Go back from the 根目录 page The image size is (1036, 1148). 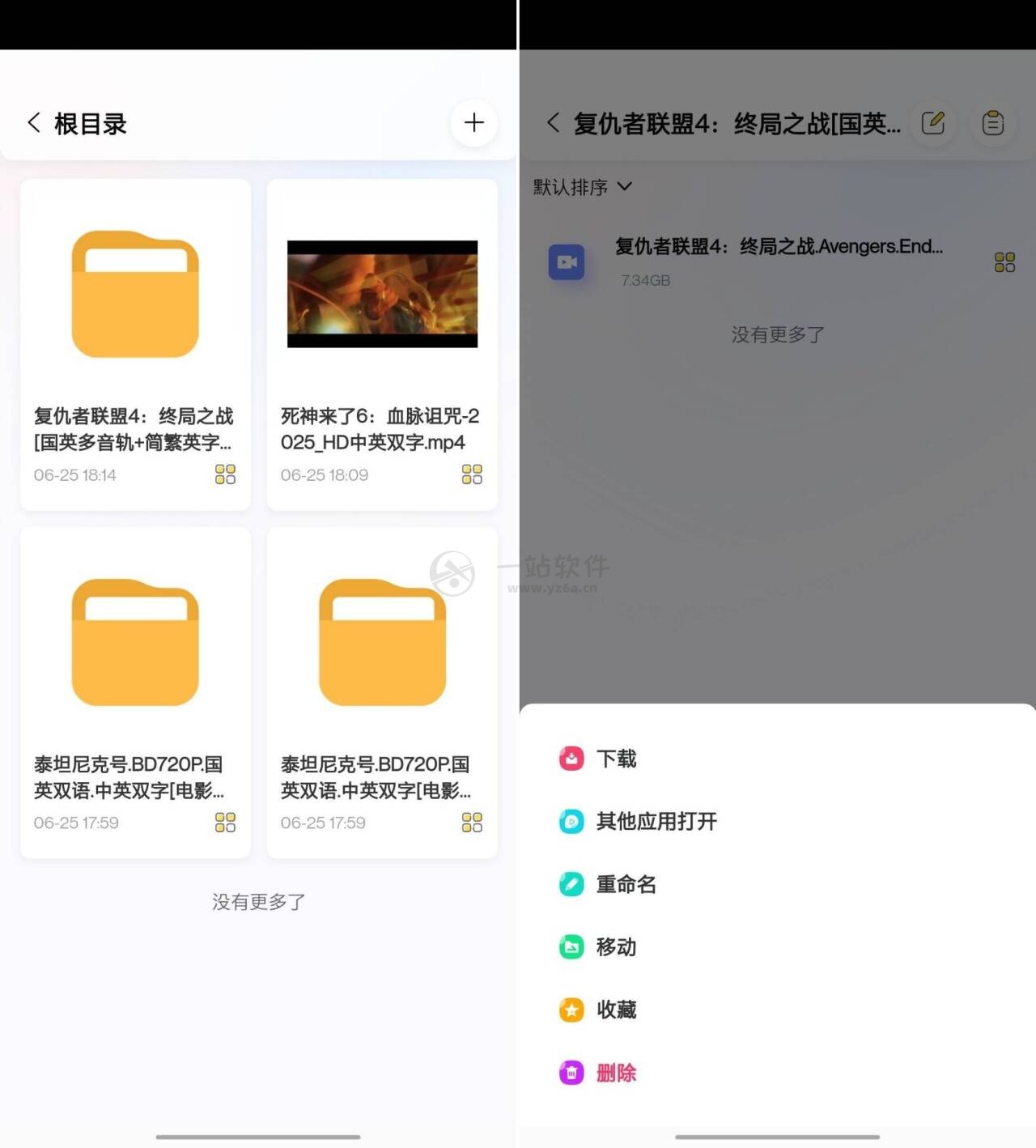[x=34, y=123]
